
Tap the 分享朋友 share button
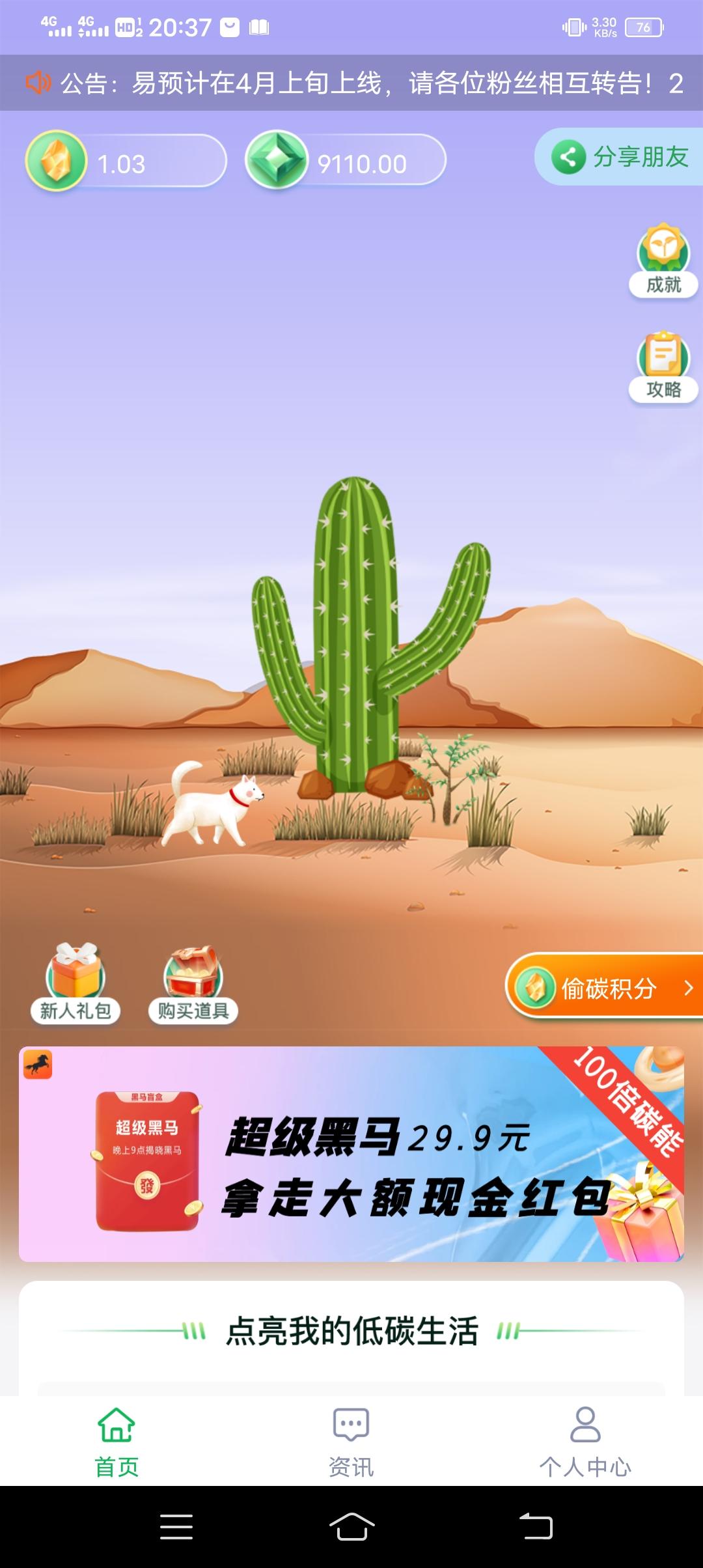pos(618,157)
